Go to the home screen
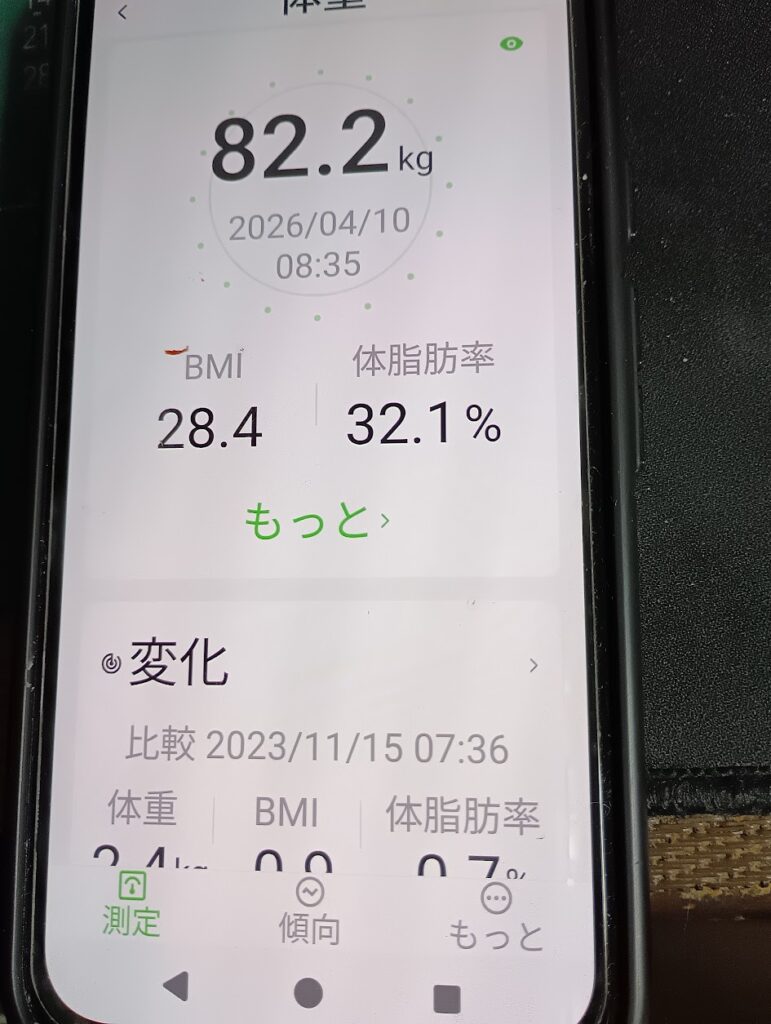771x1024 pixels. (309, 993)
